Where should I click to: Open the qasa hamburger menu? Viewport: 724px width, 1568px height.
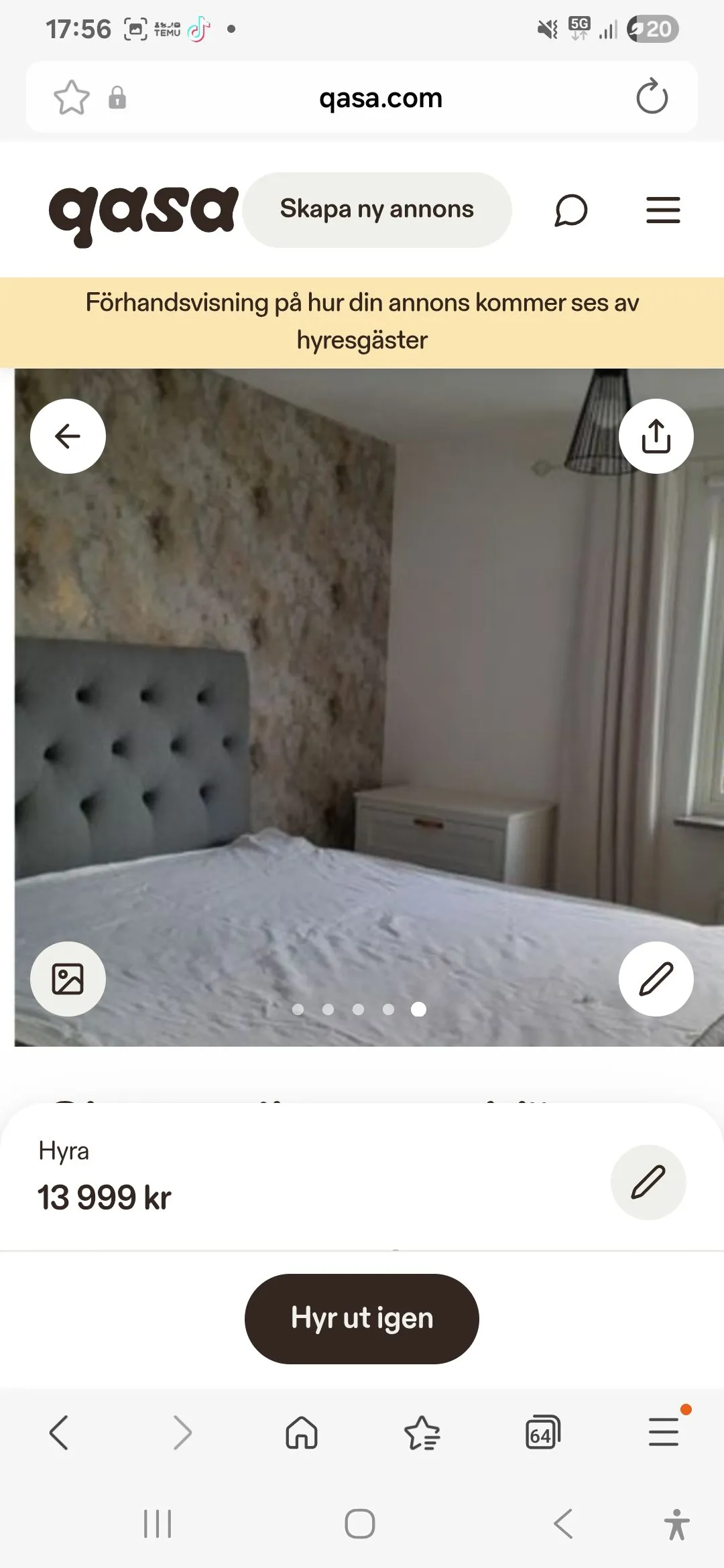pos(663,210)
